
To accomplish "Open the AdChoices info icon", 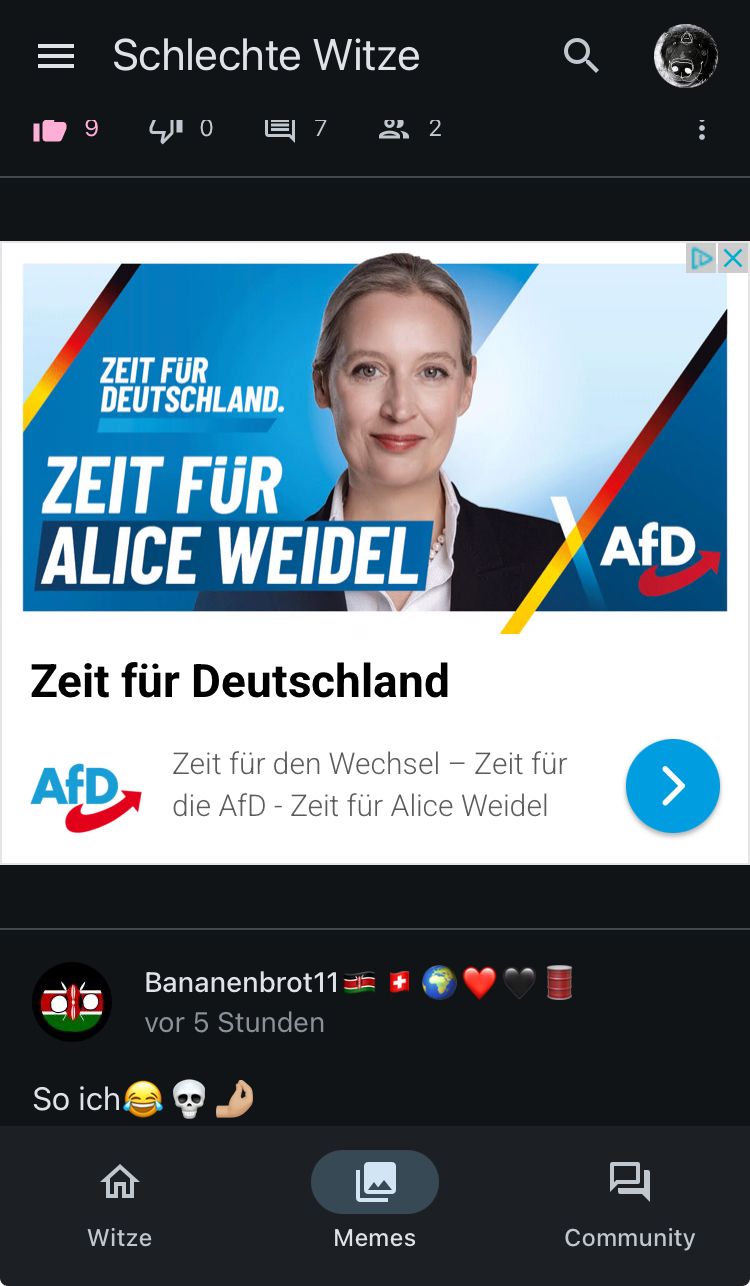I will [702, 258].
